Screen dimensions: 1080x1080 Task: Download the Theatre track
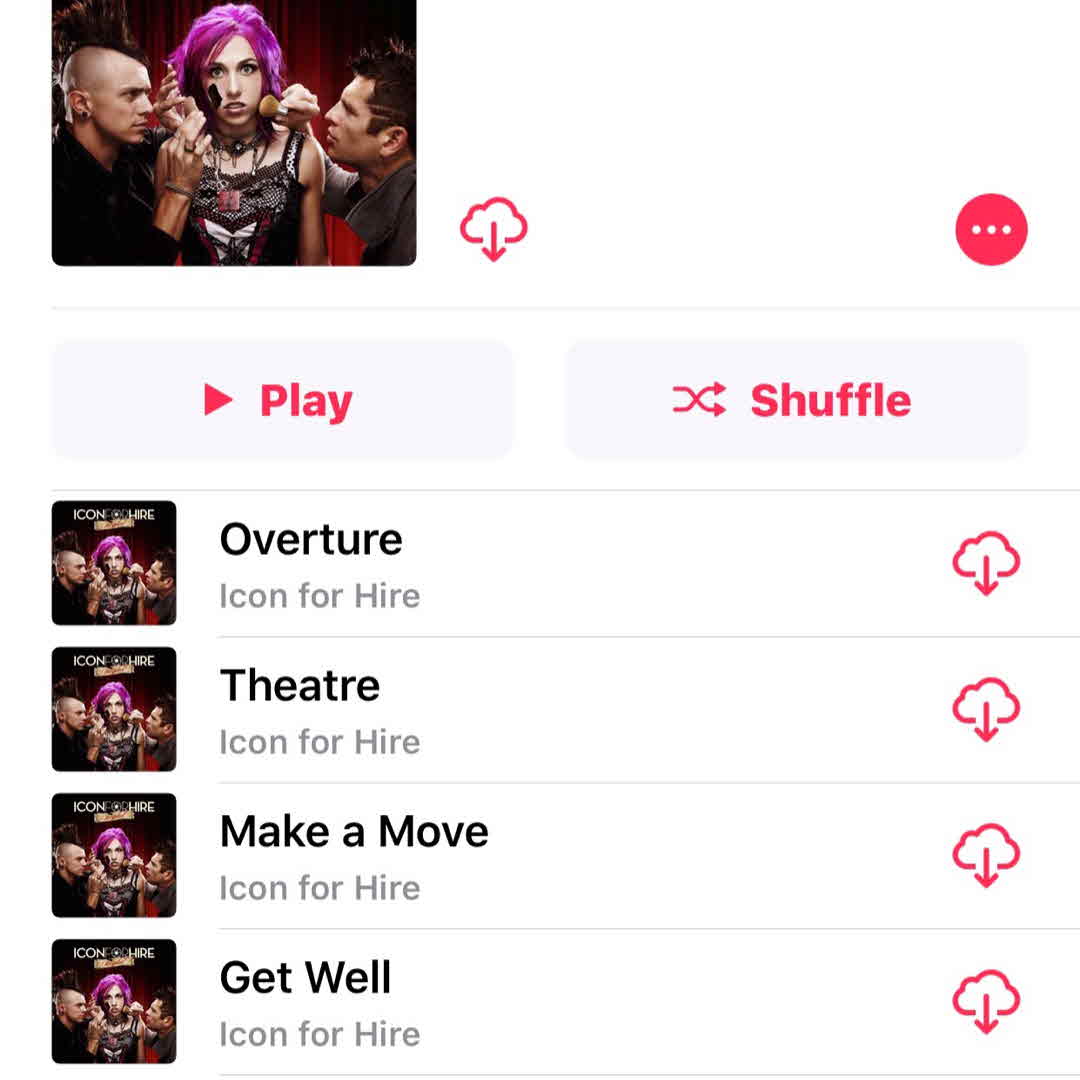985,710
